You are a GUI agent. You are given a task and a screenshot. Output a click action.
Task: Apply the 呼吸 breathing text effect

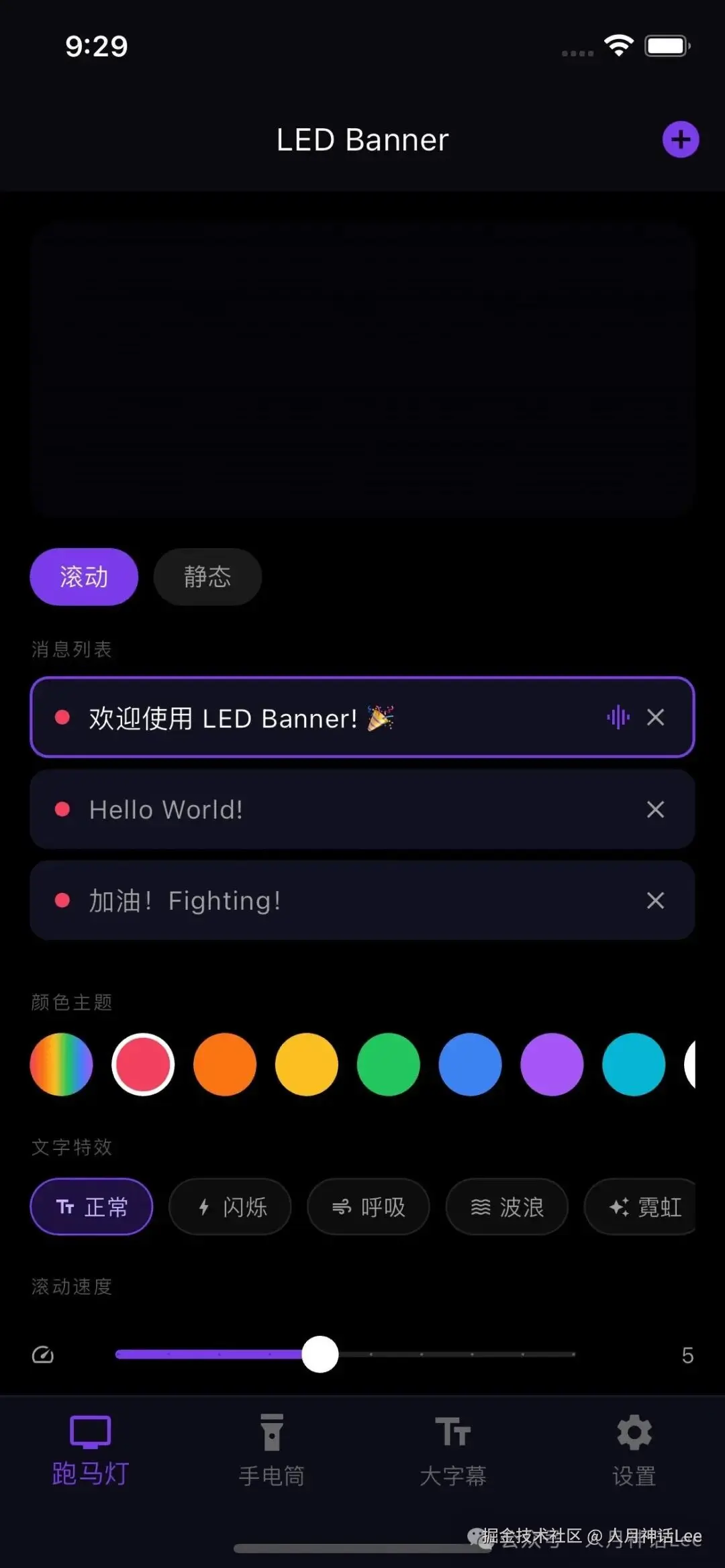pyautogui.click(x=369, y=1207)
